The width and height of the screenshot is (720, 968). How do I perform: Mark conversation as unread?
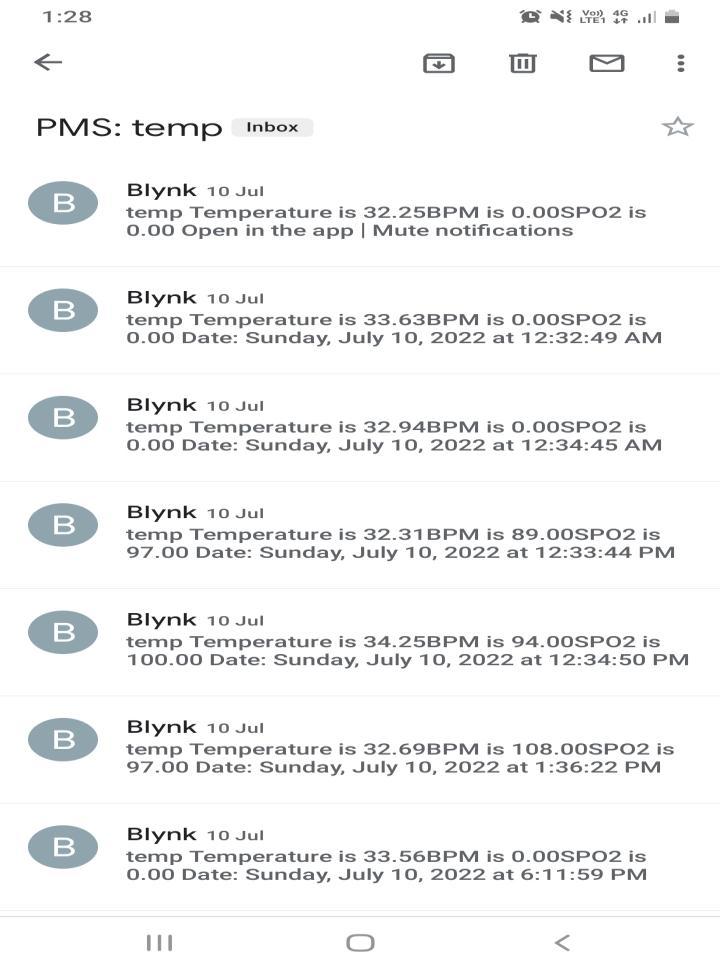606,63
